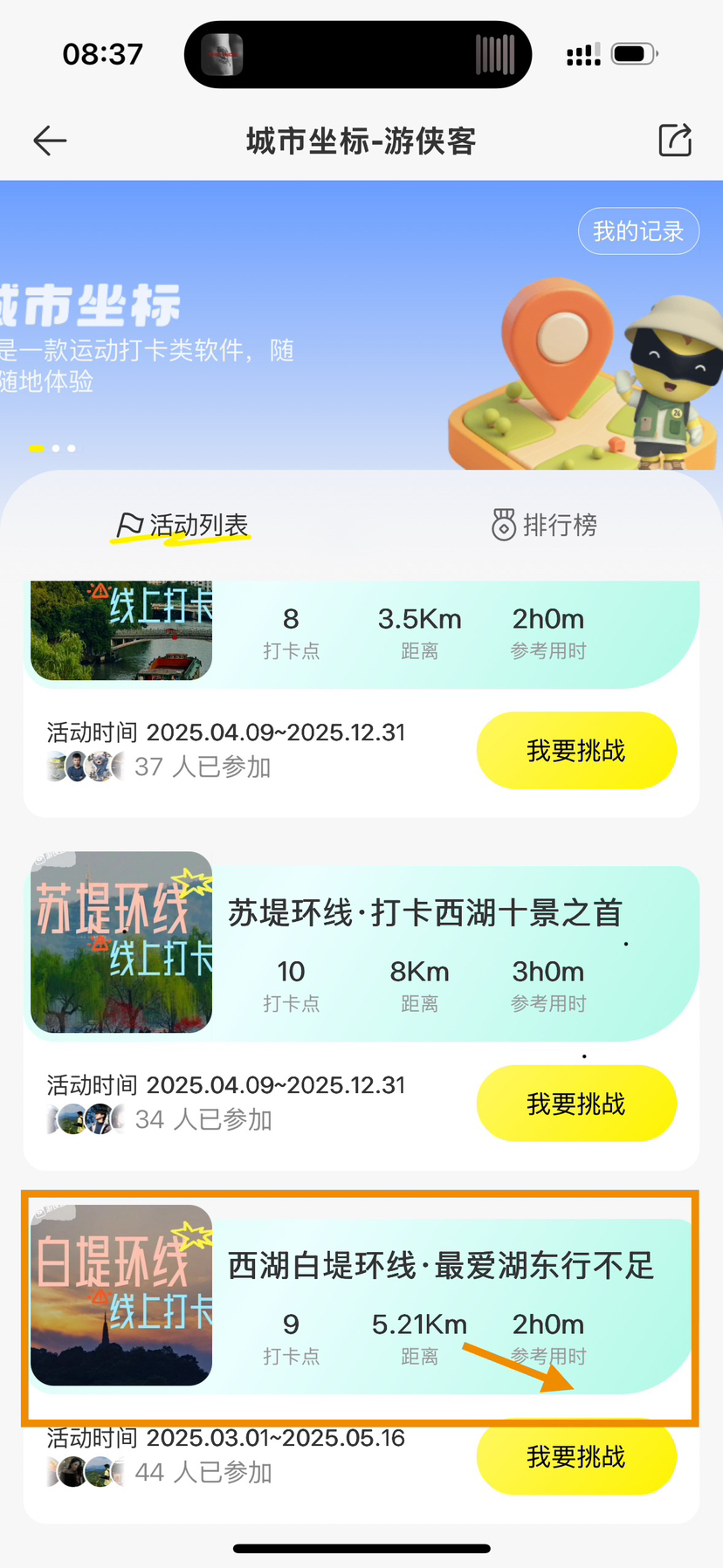Tap 我要挑战 for the 44-participant activity
The image size is (723, 1568).
click(576, 1456)
